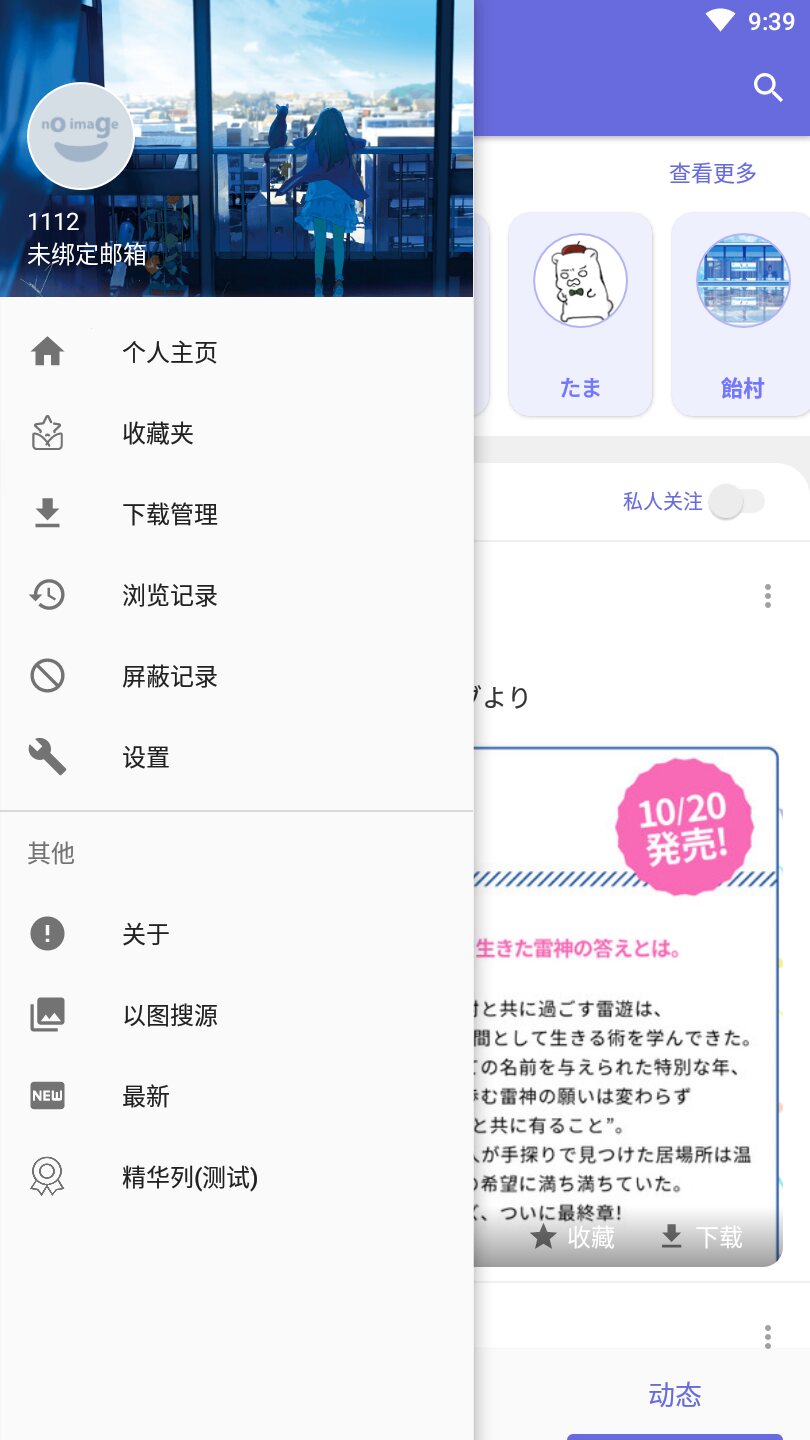Image resolution: width=810 pixels, height=1440 pixels.
Task: View 浏览记录 history
Action: tap(170, 595)
